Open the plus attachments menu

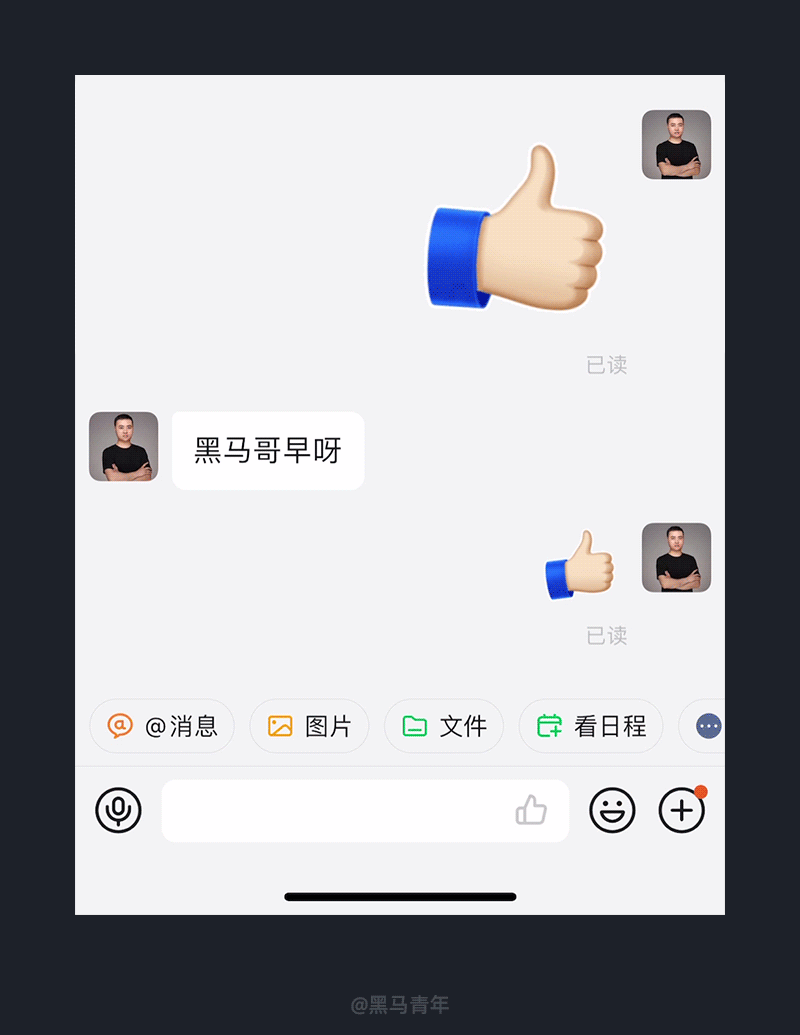coord(682,810)
